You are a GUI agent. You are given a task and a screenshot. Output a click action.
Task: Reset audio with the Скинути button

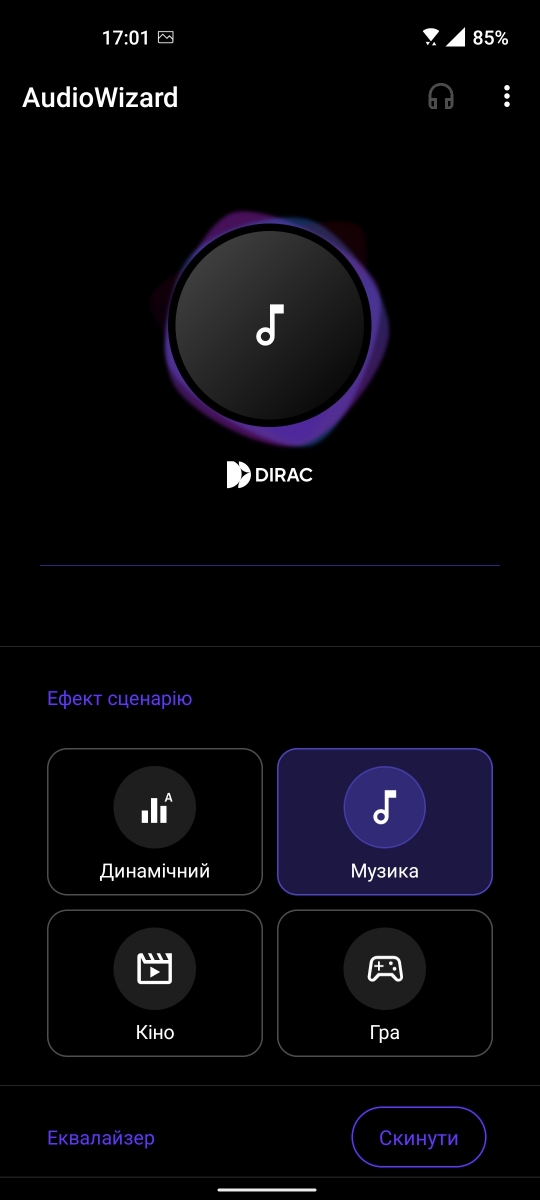tap(419, 1138)
